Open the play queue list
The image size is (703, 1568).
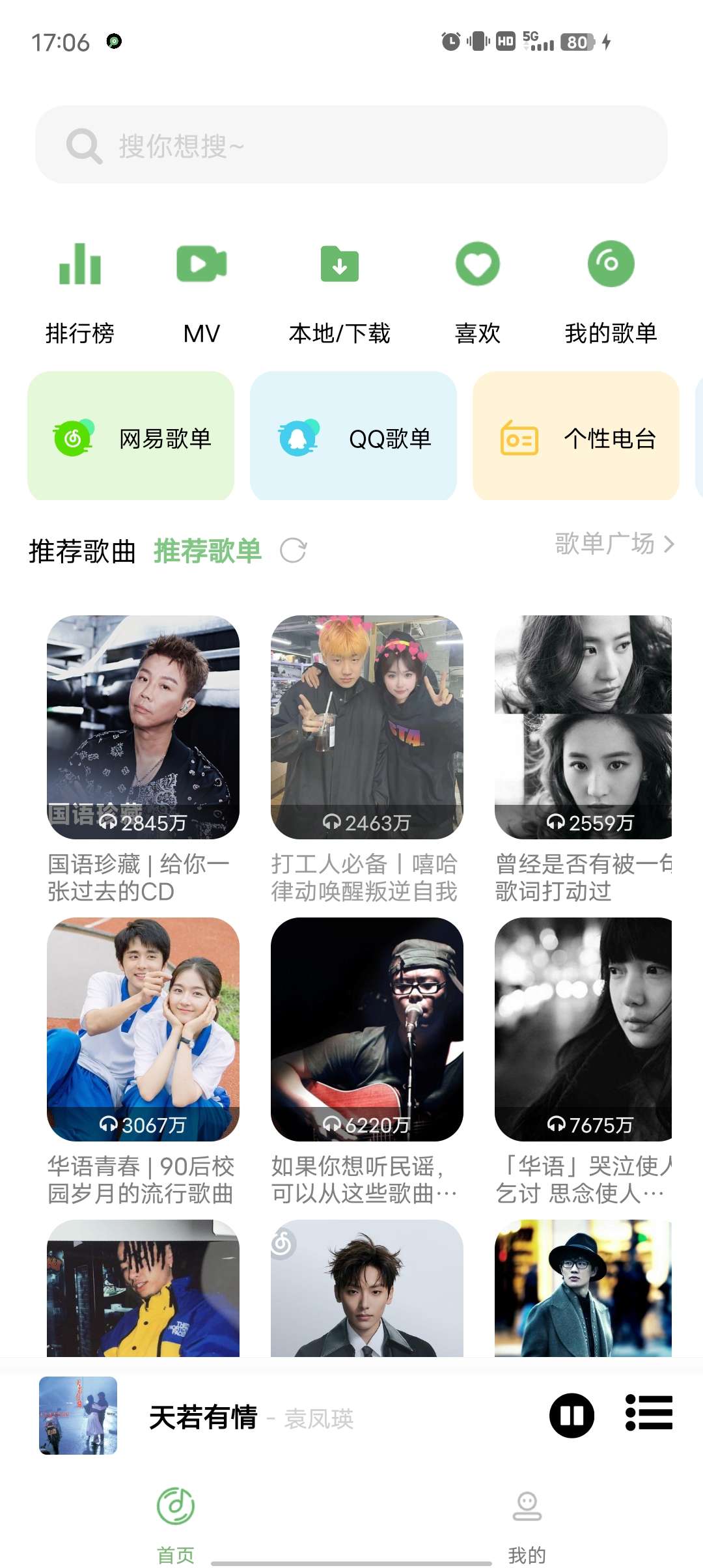click(648, 1412)
